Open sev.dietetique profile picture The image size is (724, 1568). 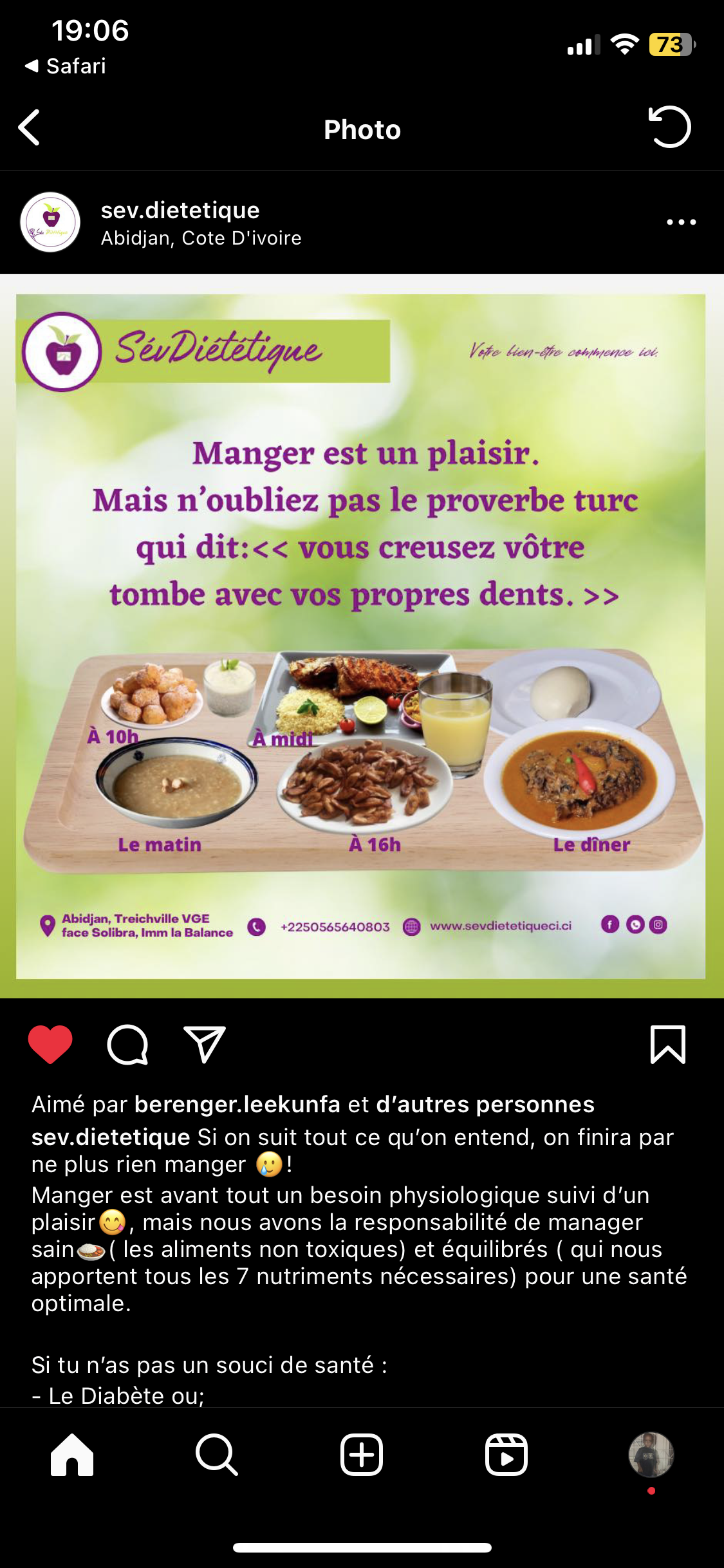tap(50, 222)
